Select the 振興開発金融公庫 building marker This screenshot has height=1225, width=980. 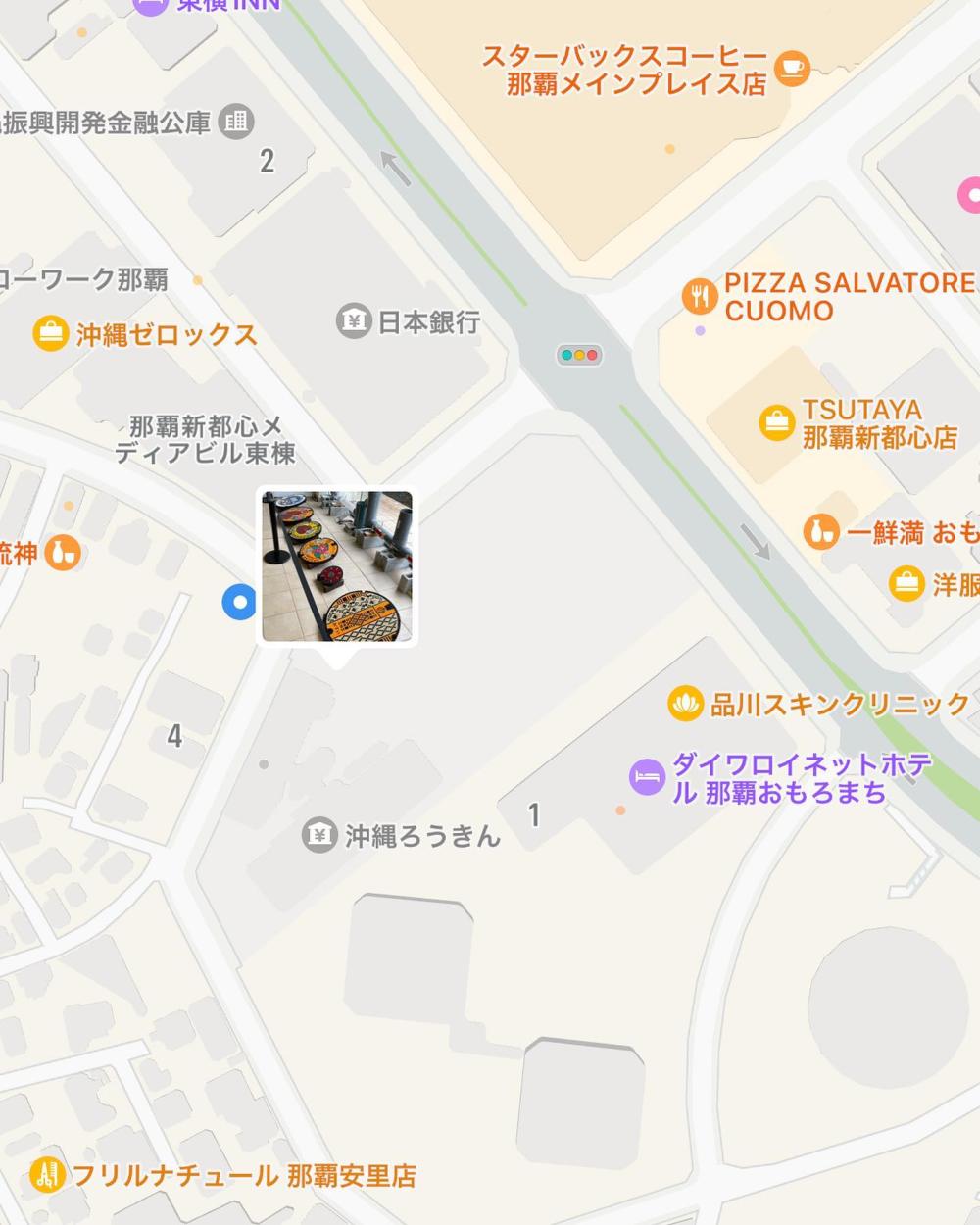pyautogui.click(x=235, y=122)
